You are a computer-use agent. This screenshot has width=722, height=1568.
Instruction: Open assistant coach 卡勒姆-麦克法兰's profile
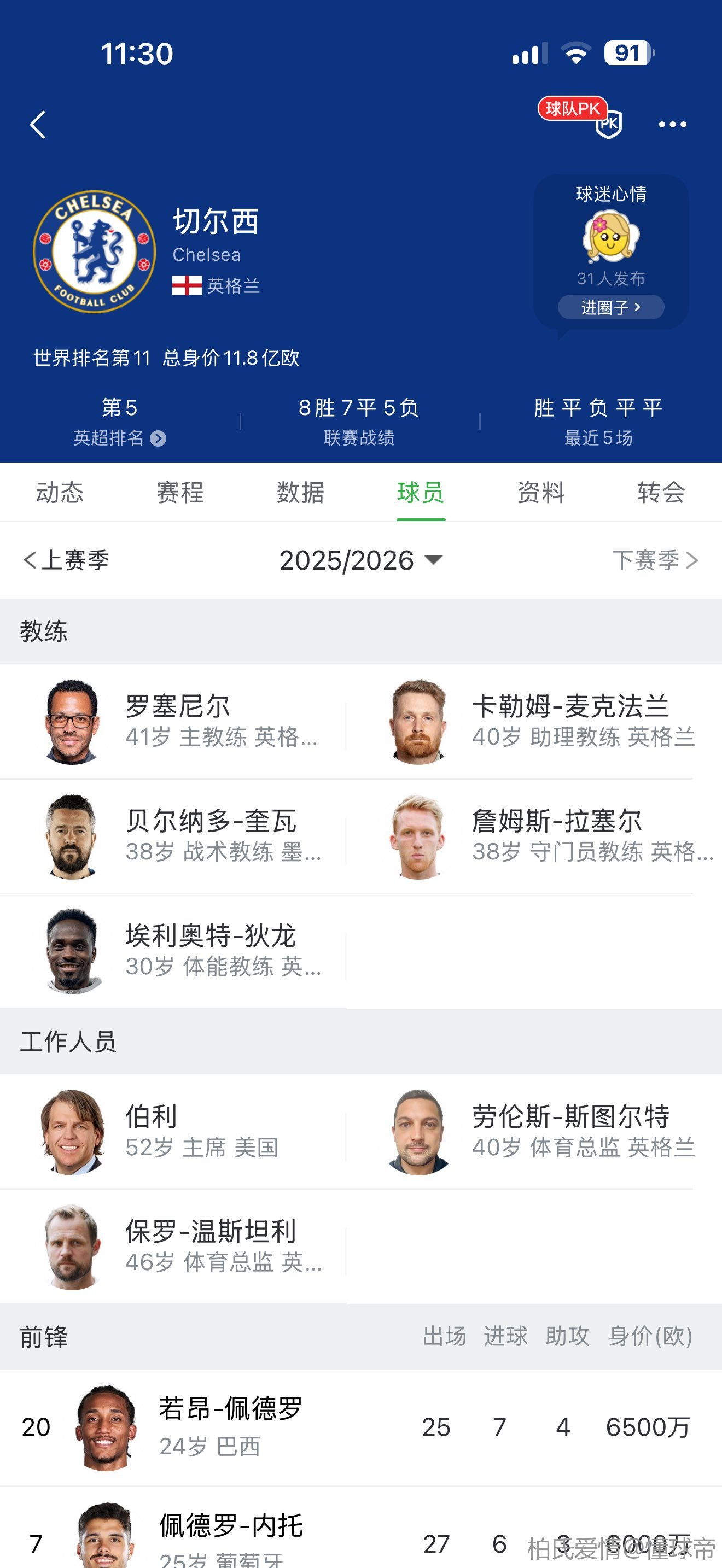click(570, 721)
